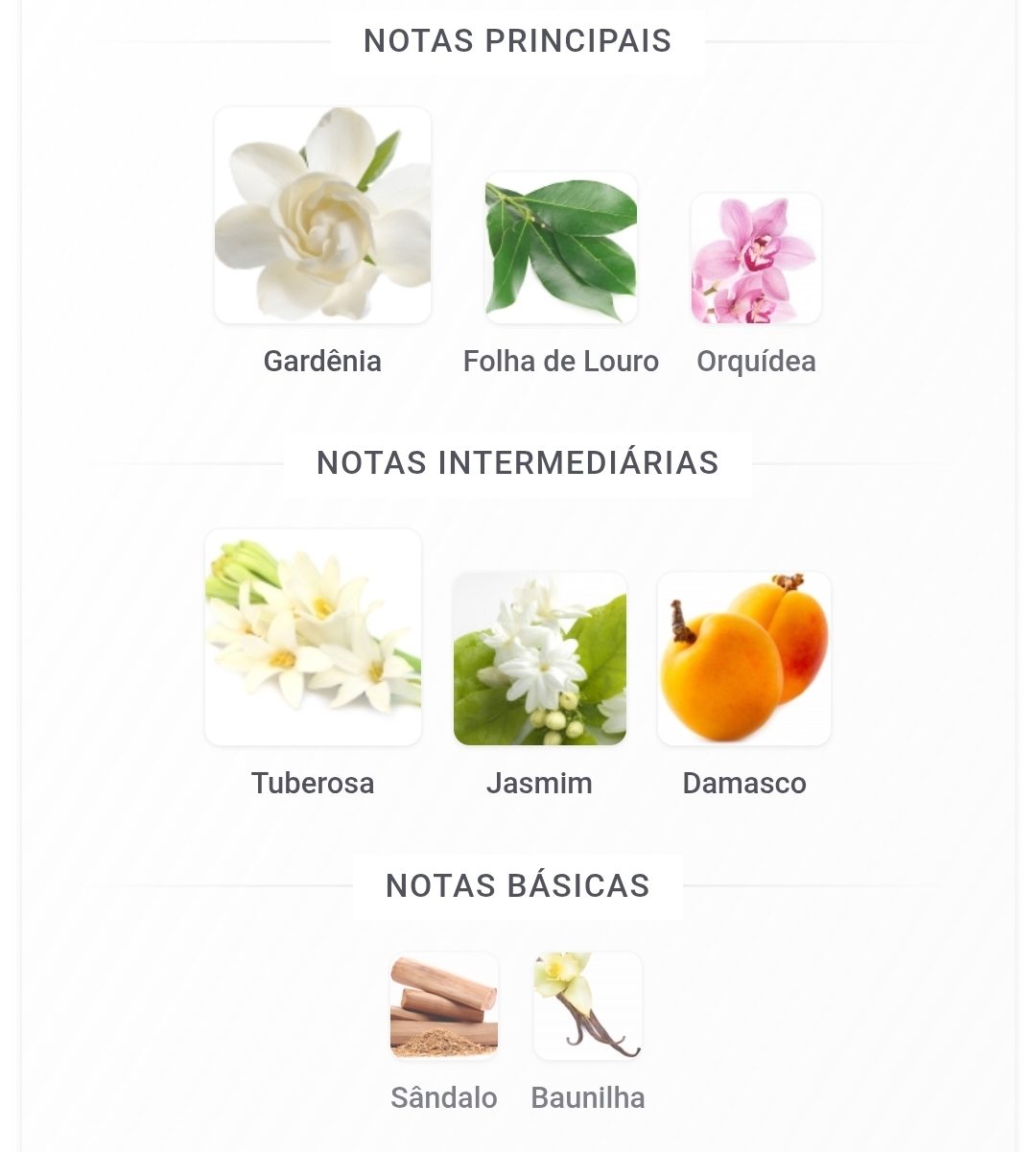Open the Gardênia note tile
This screenshot has height=1152, width=1036.
click(322, 216)
